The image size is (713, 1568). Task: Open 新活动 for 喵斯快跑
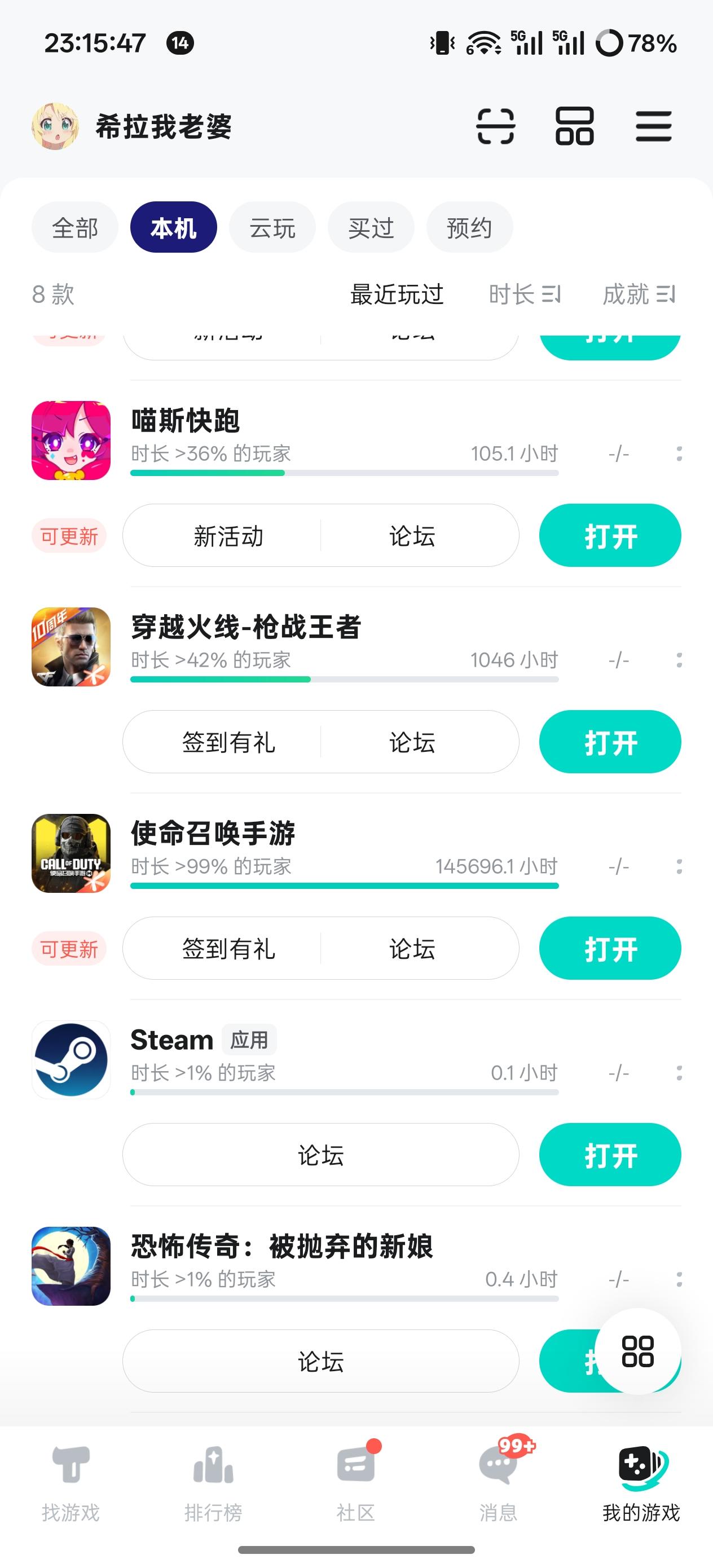point(228,536)
